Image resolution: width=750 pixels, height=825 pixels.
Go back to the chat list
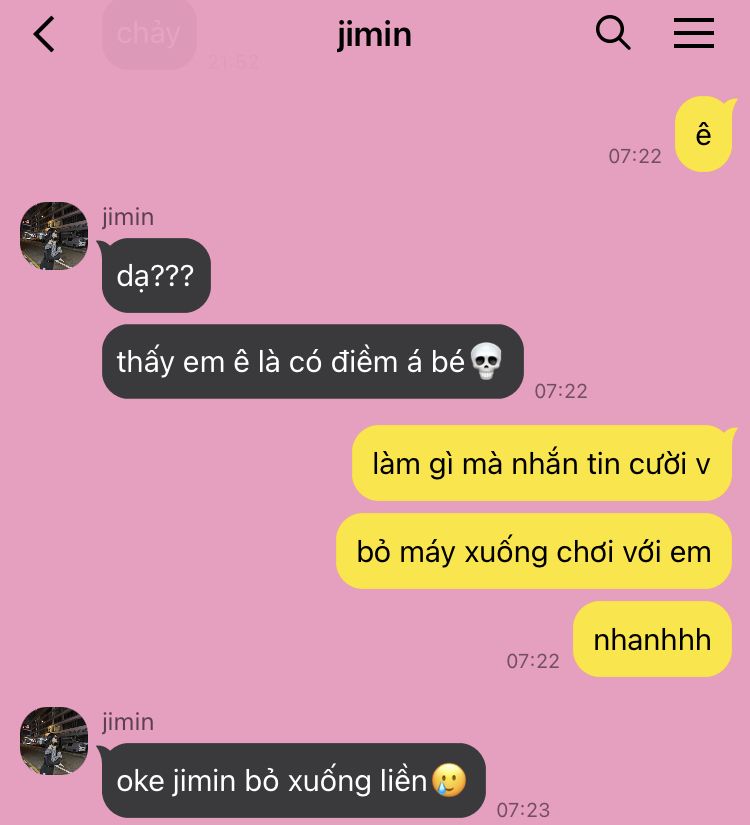coord(44,34)
